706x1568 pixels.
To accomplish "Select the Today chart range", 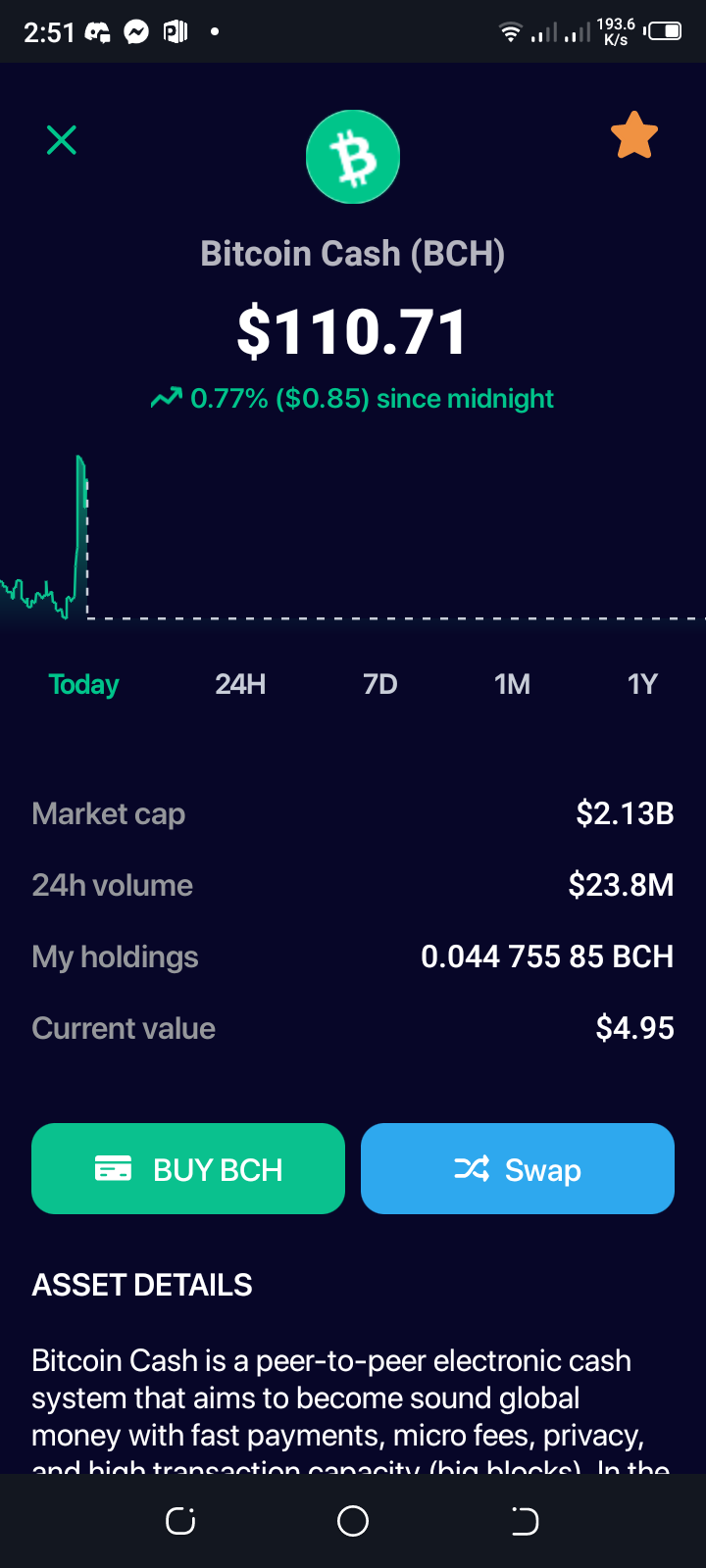I will (x=84, y=684).
